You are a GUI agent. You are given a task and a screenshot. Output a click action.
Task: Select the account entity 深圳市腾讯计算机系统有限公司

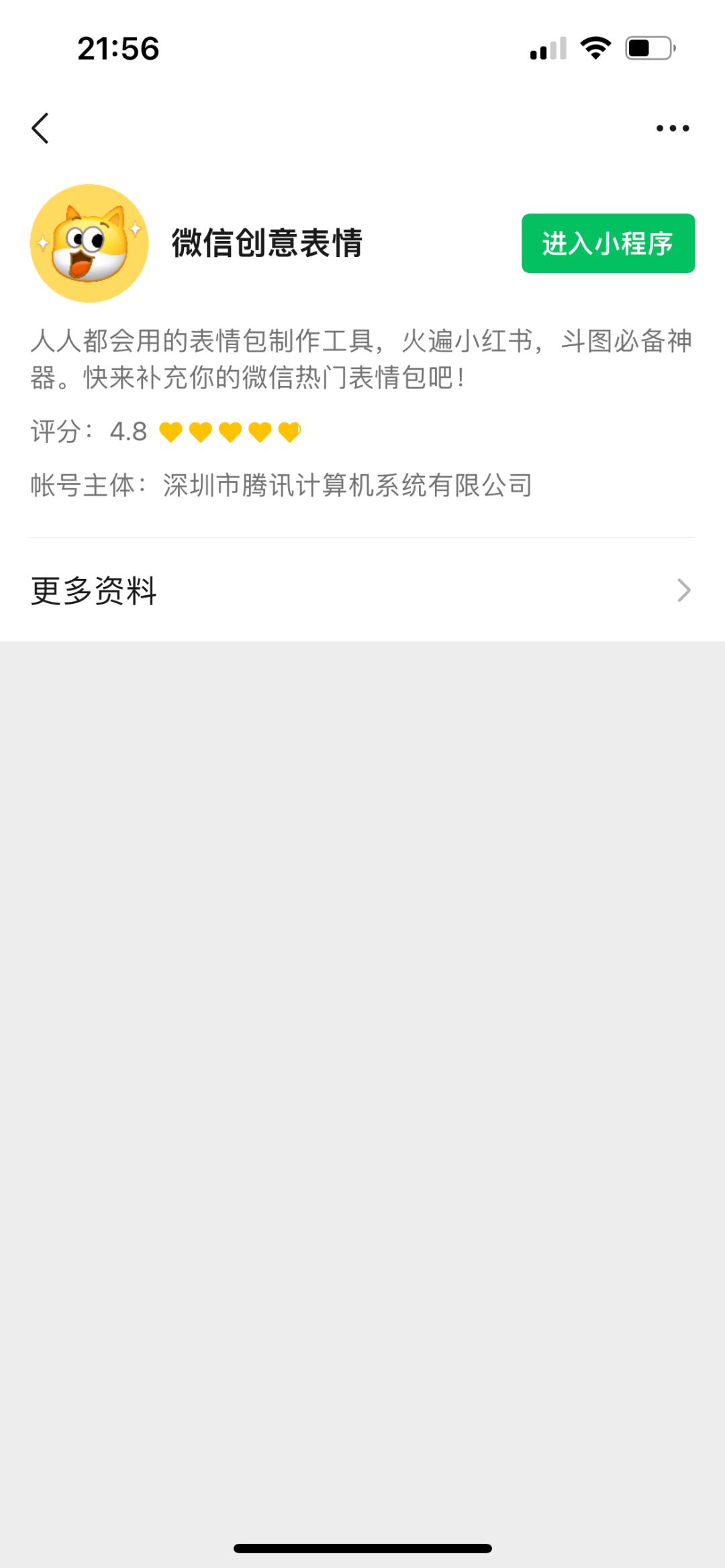(x=346, y=488)
